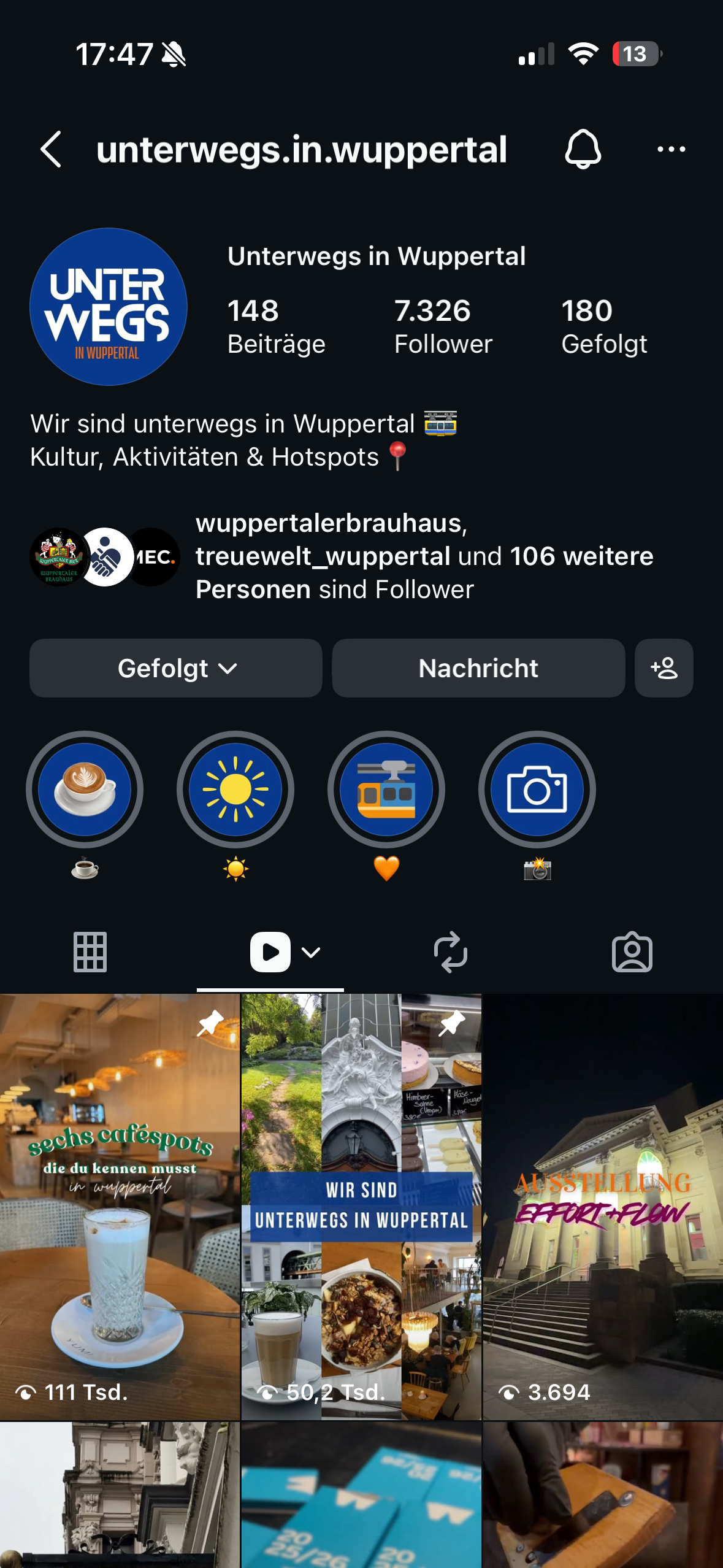Open the three-dot overflow menu
The width and height of the screenshot is (723, 1568).
(x=671, y=149)
